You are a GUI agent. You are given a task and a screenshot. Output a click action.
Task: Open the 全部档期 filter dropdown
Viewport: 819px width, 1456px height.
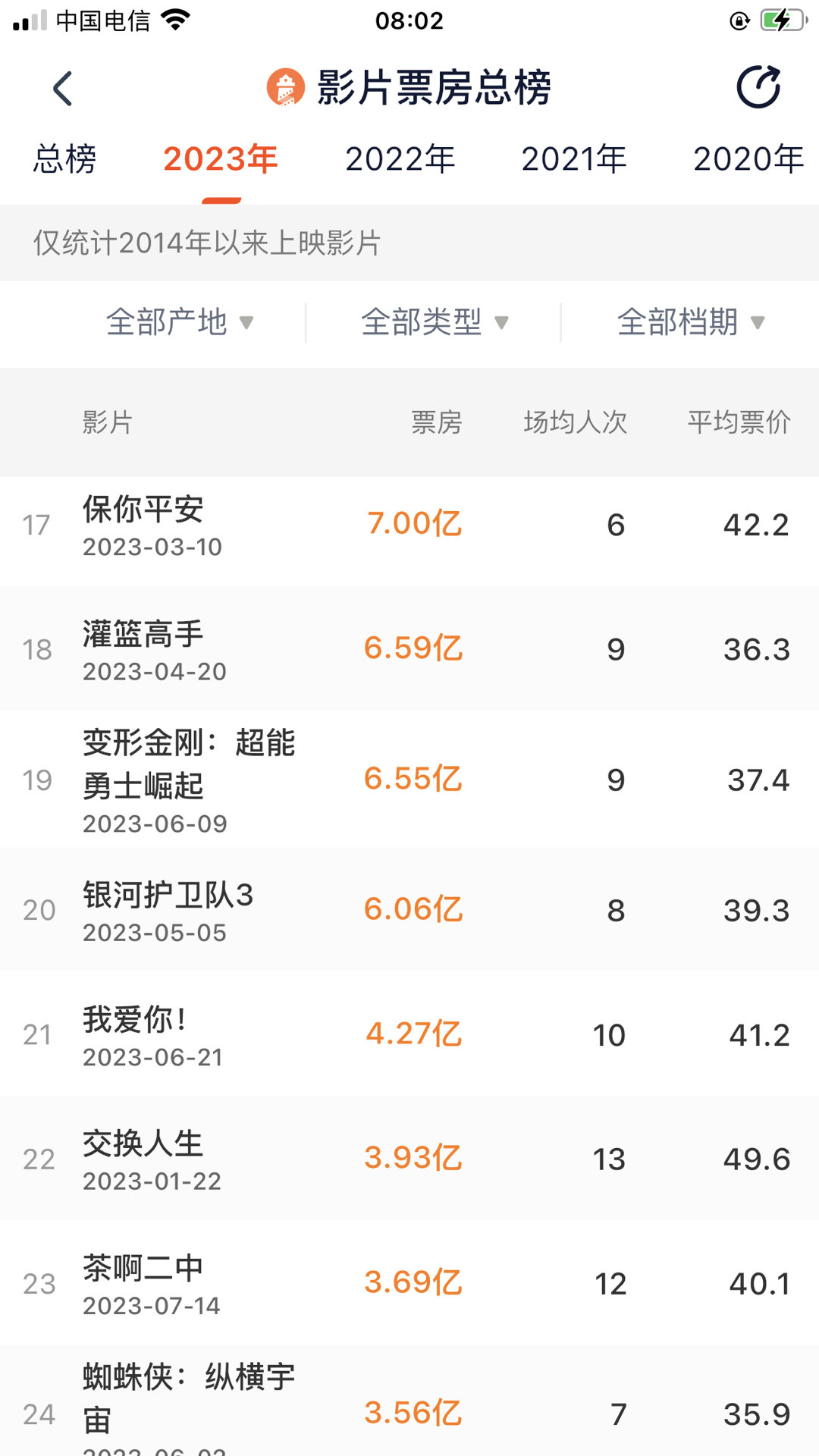click(x=691, y=322)
